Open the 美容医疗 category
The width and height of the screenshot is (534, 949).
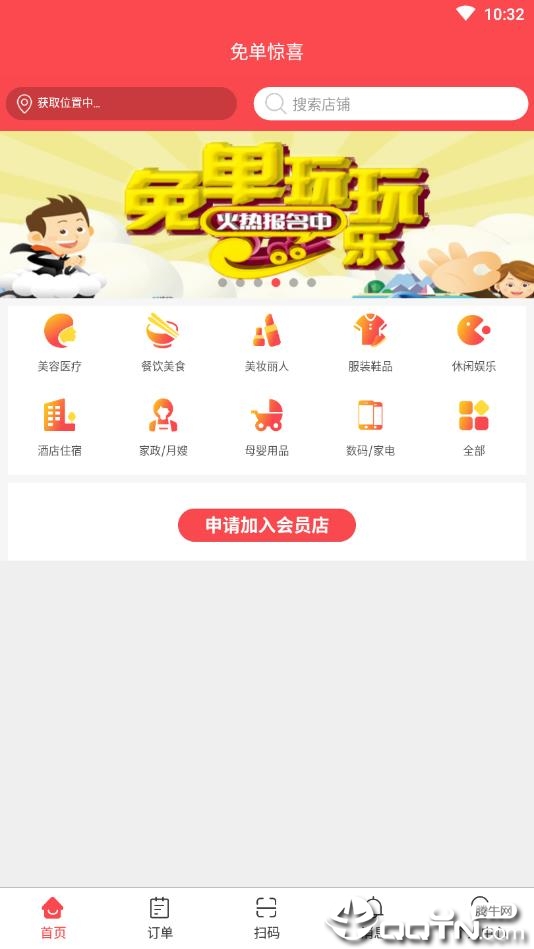tap(59, 343)
